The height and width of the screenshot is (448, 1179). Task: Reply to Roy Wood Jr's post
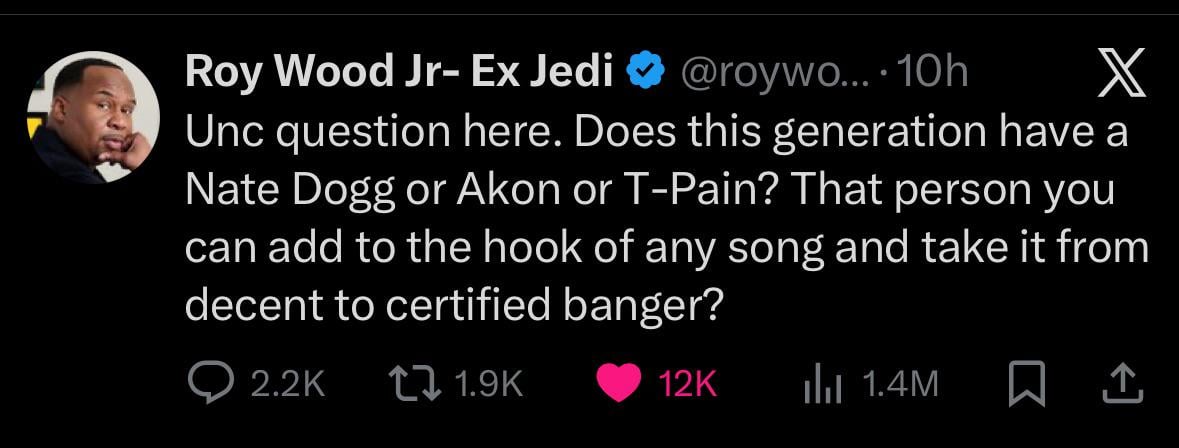pos(208,384)
